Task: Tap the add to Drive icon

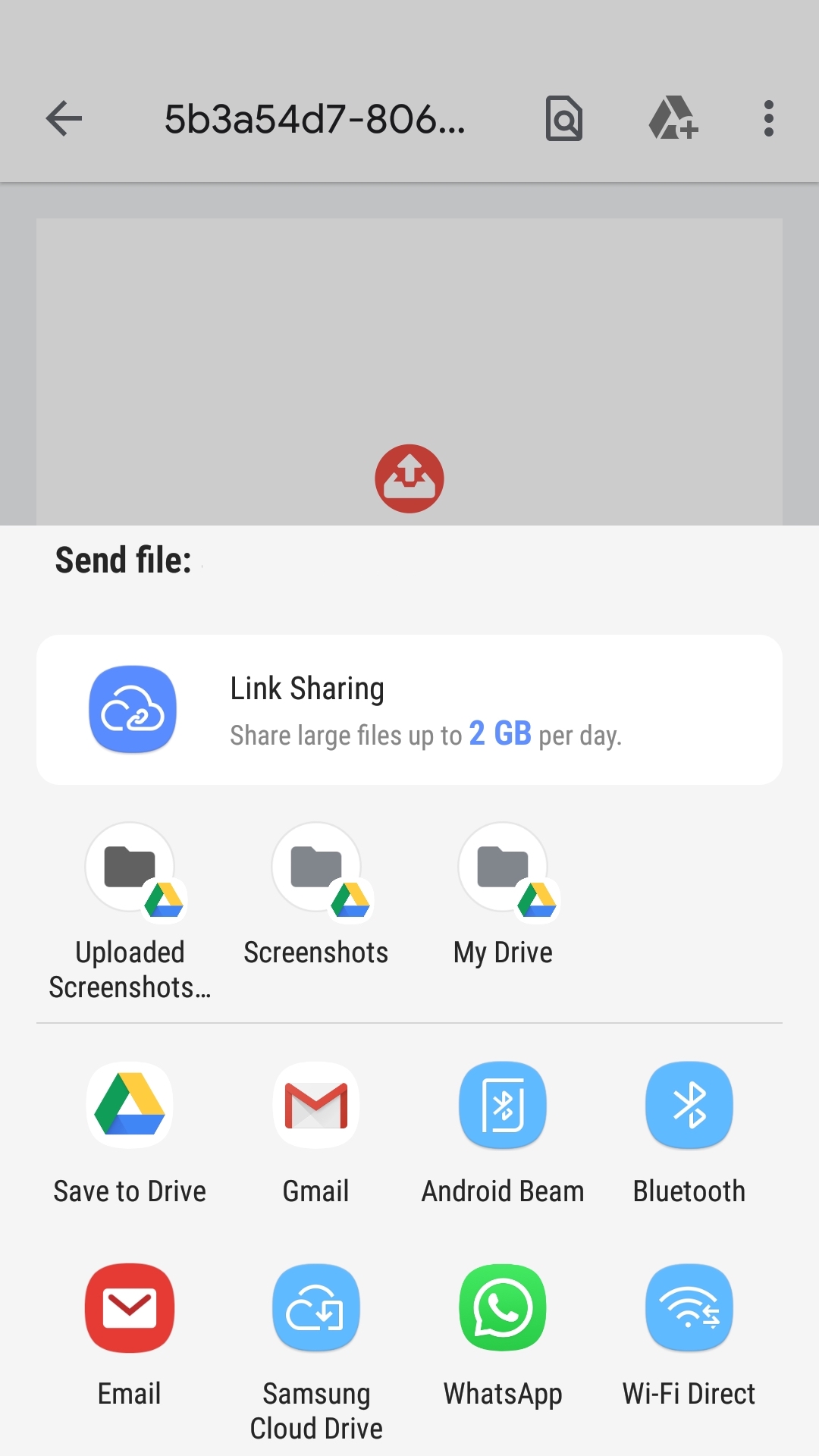Action: (x=673, y=119)
